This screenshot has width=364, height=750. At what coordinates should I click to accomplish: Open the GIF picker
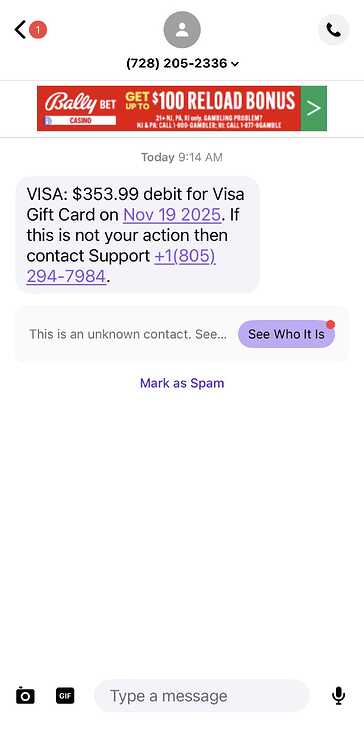pos(65,695)
